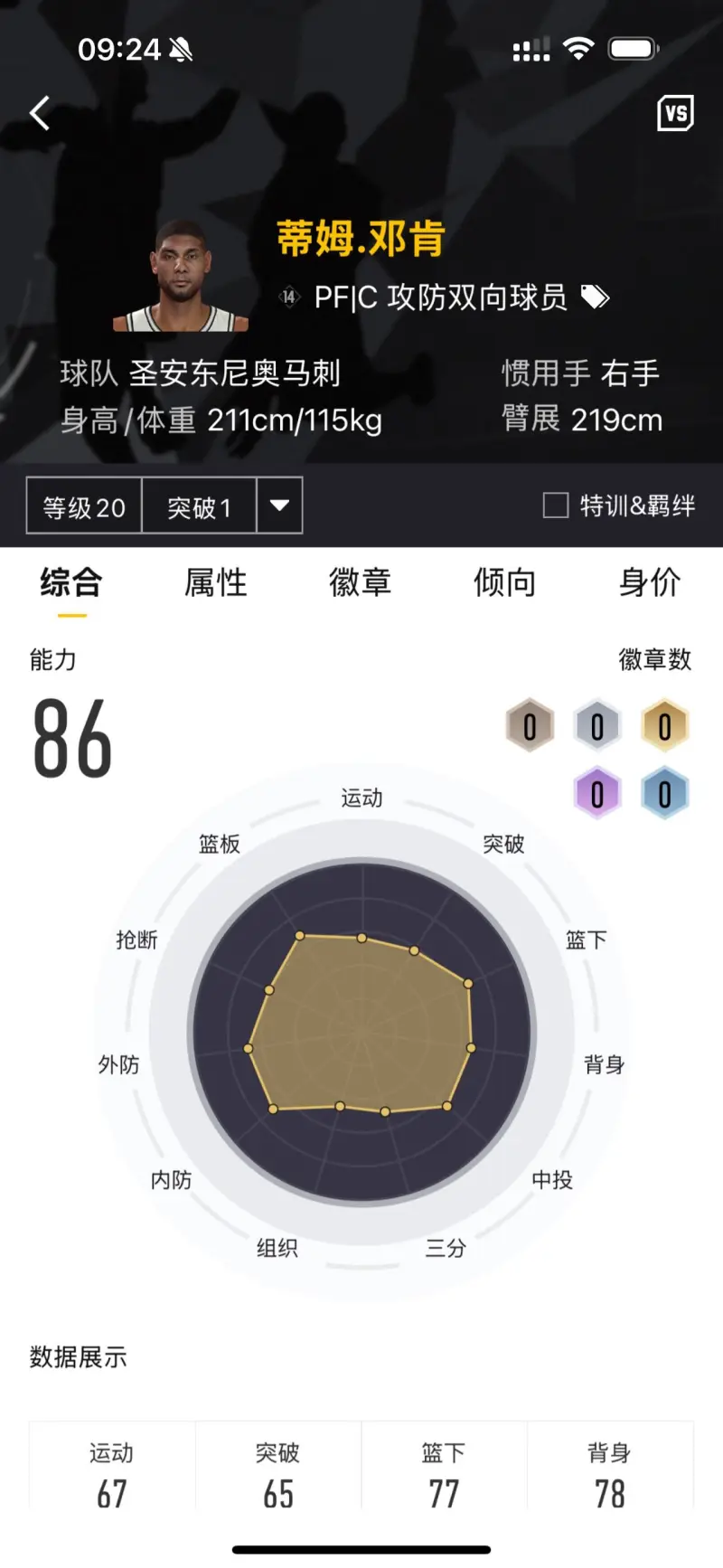Switch to the 徽章 tab
The height and width of the screenshot is (1568, 723).
click(361, 582)
